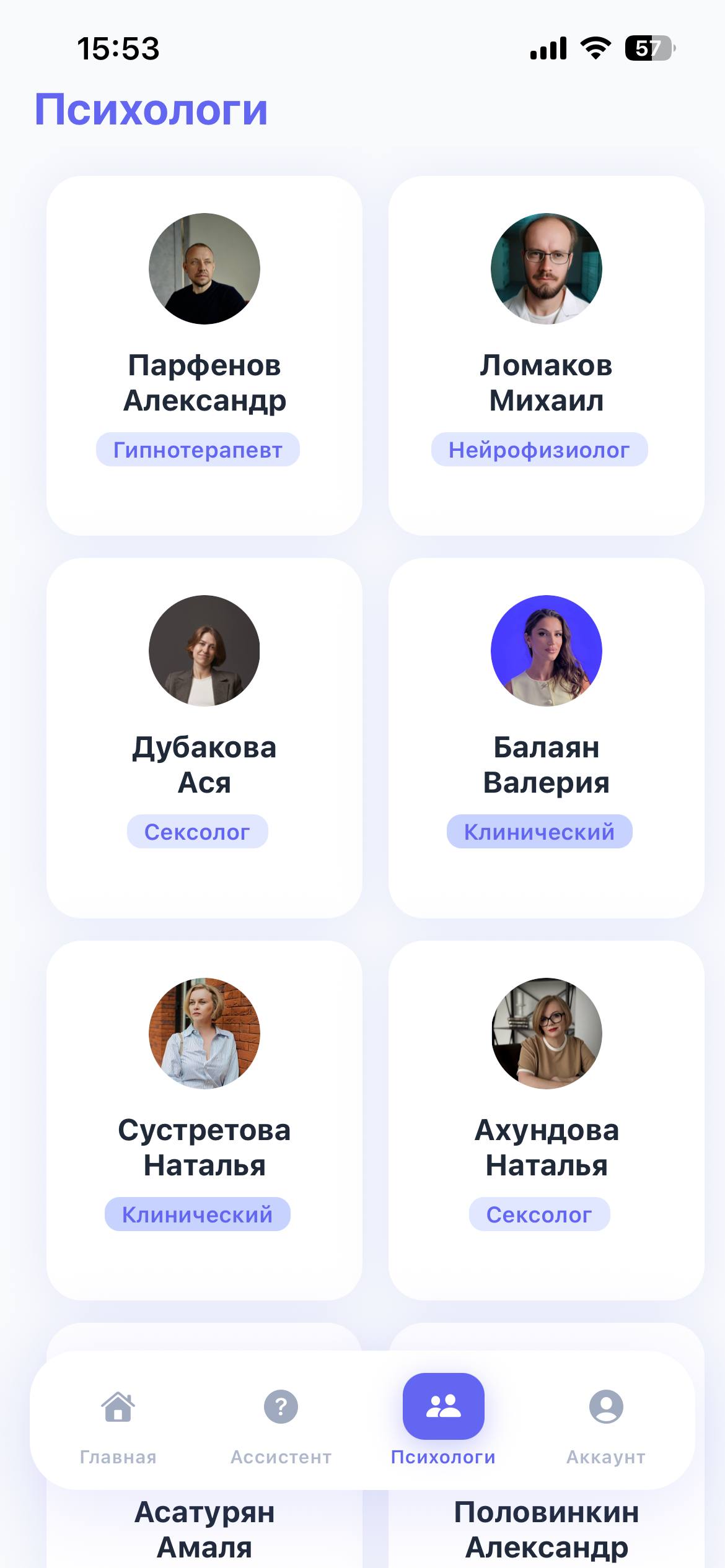725x1568 pixels.
Task: View Дубакова Ася's profile card
Action: point(204,738)
